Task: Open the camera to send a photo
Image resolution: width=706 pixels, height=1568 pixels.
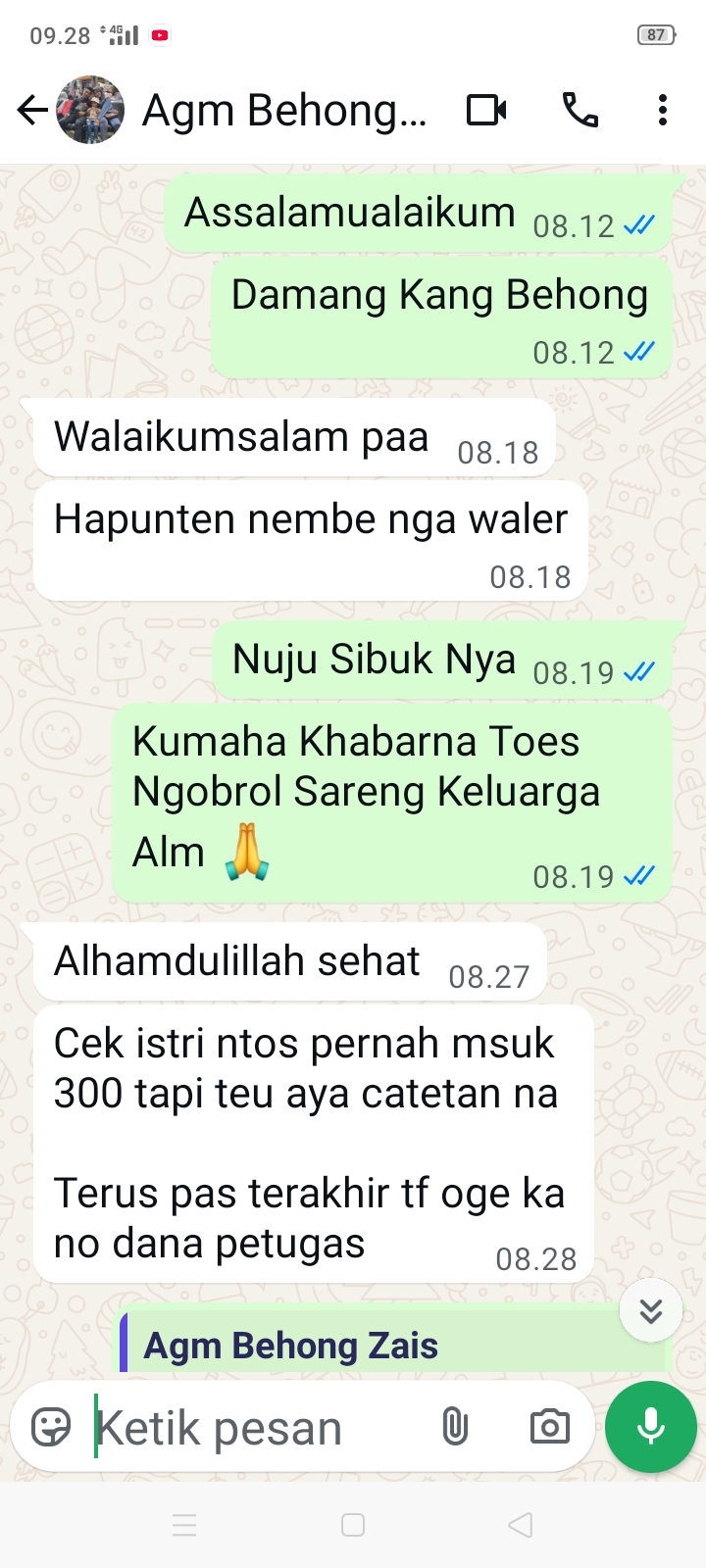Action: pos(549,1427)
